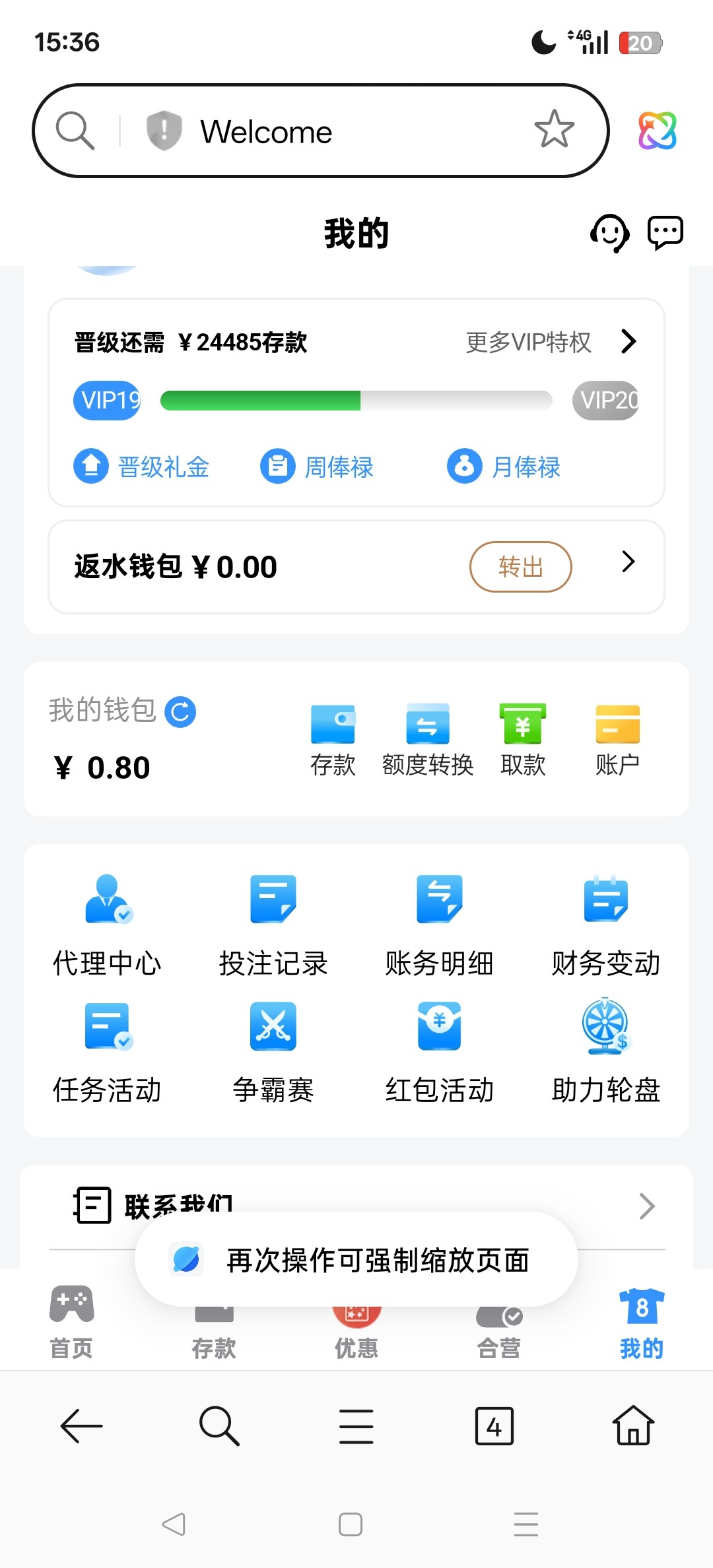Screen dimensions: 713x1568
Task: Click the VIP19 to VIP20 progress bar
Action: point(356,400)
